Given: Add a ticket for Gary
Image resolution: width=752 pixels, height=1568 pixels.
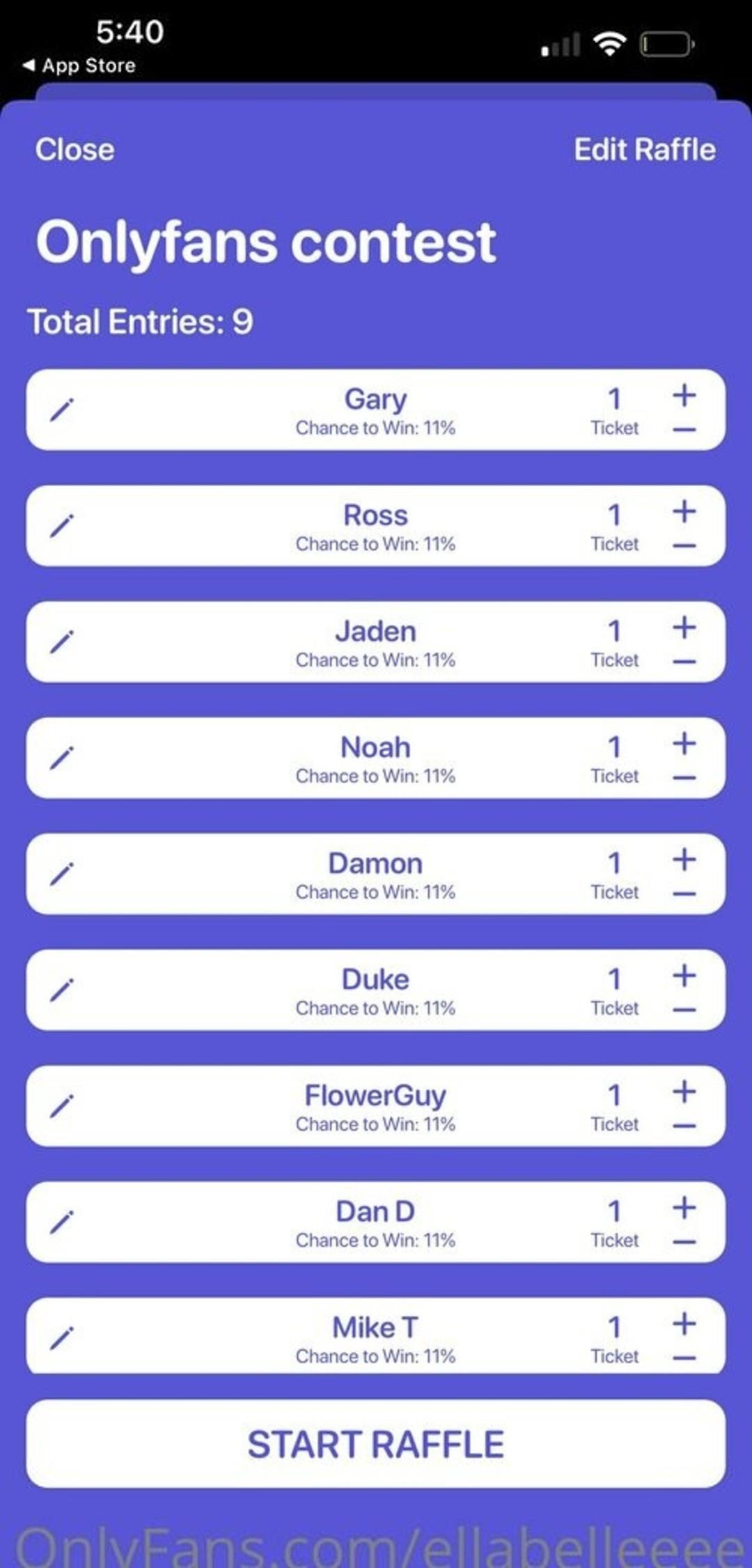Looking at the screenshot, I should 684,395.
